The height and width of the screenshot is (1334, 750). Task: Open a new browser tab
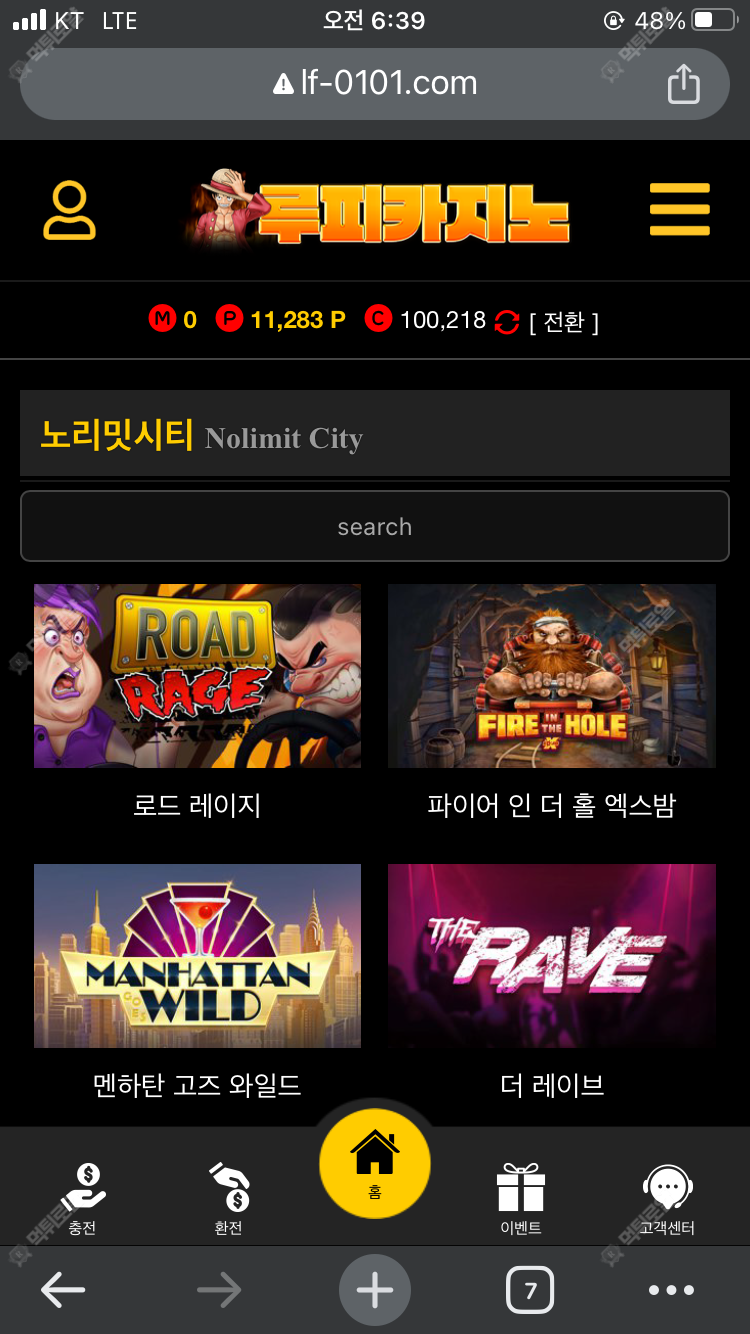[x=375, y=1290]
